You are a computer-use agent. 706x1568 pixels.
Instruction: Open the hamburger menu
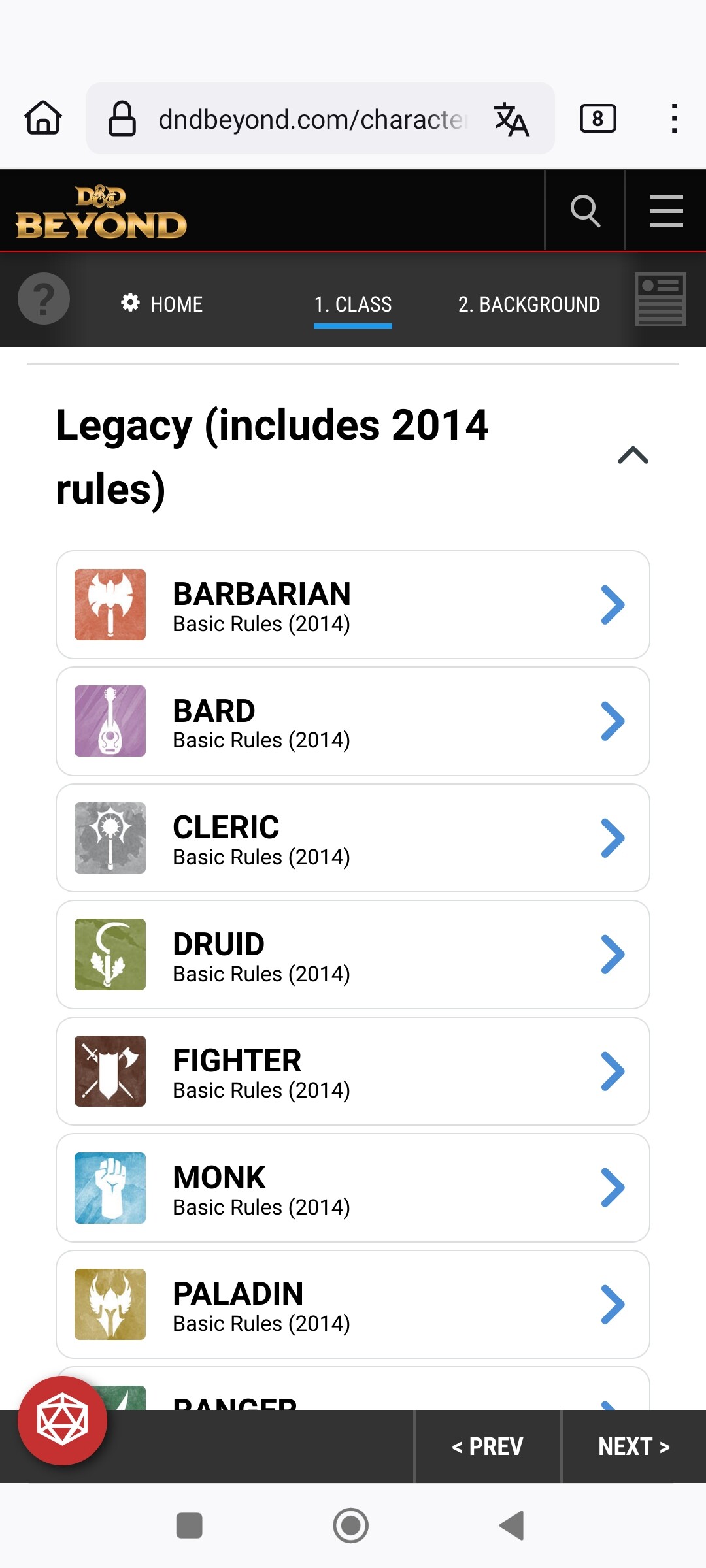click(666, 210)
